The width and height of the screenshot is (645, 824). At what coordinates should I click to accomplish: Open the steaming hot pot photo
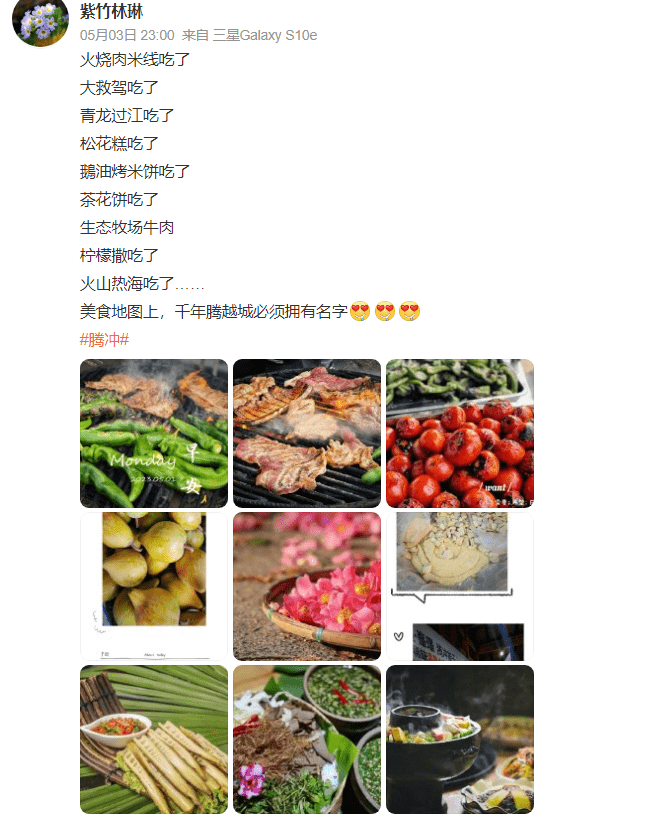click(460, 739)
